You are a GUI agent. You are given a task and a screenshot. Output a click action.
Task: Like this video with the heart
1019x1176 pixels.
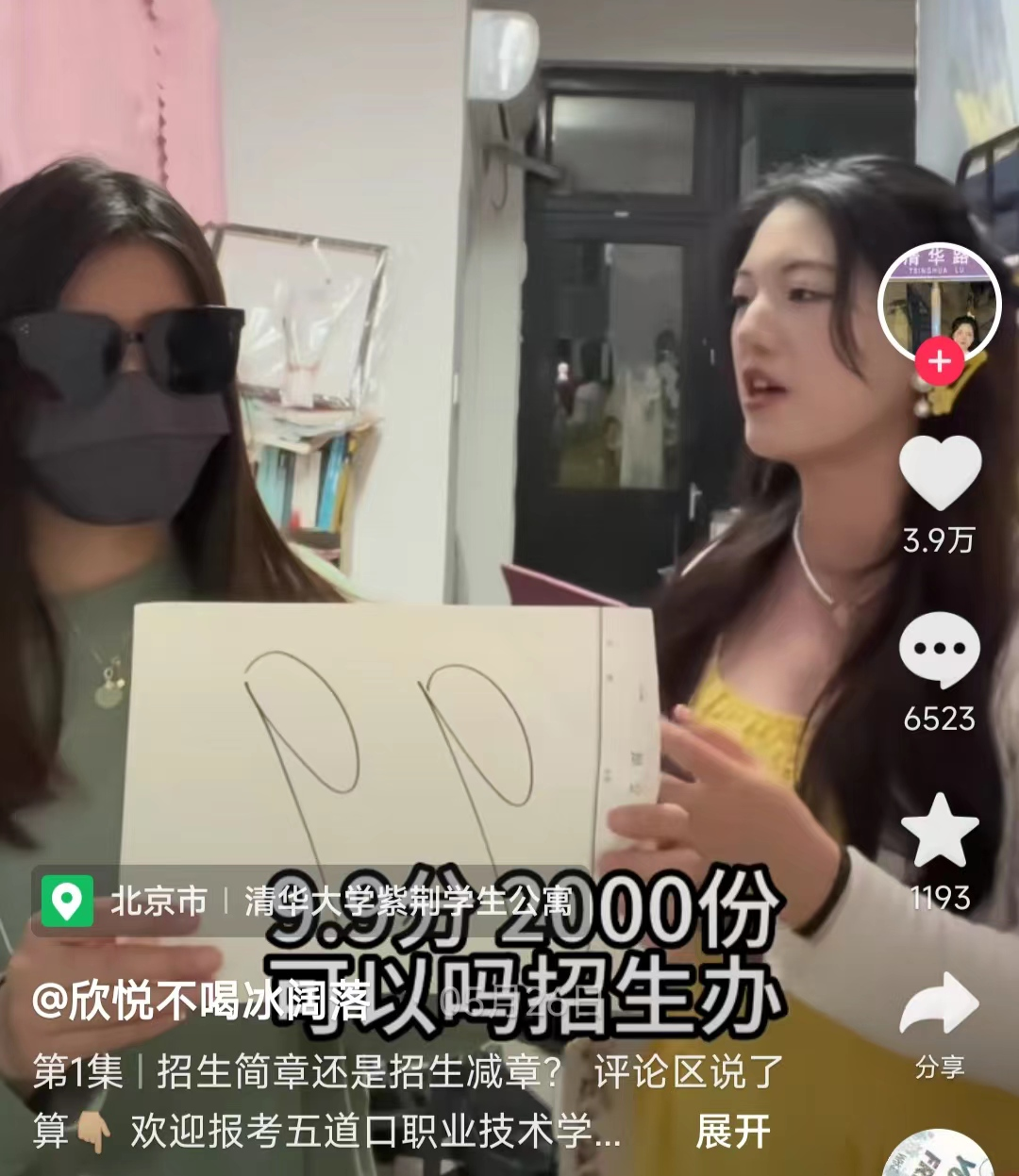click(940, 473)
